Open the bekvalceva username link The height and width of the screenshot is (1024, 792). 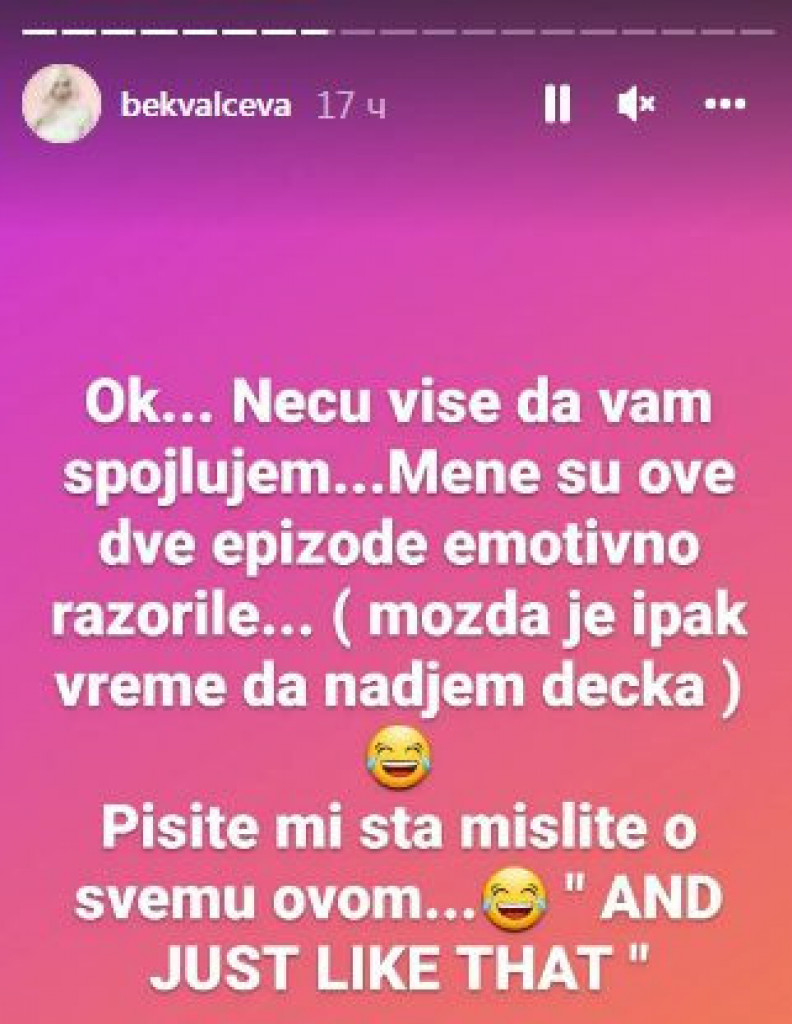pyautogui.click(x=205, y=105)
